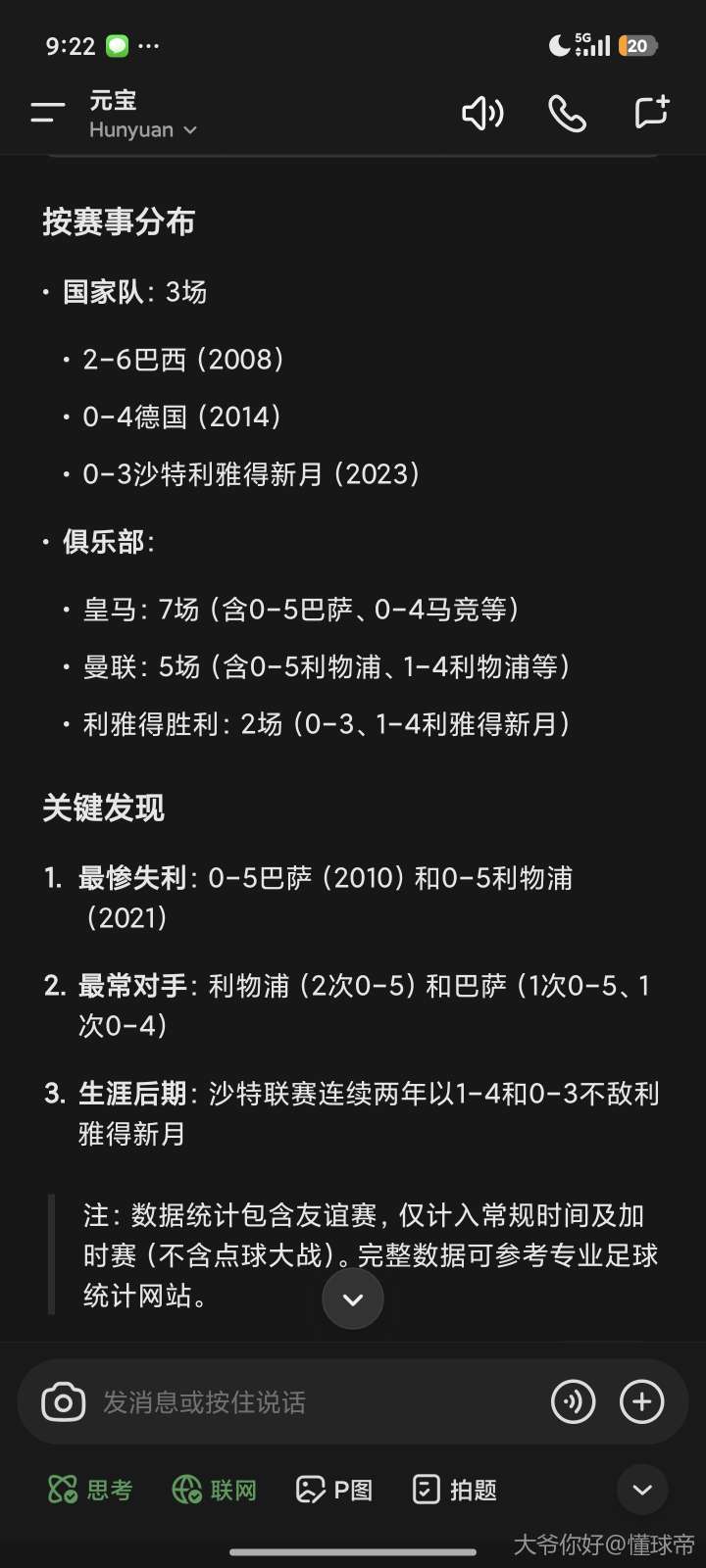Switch to voice input mode

tap(574, 1402)
